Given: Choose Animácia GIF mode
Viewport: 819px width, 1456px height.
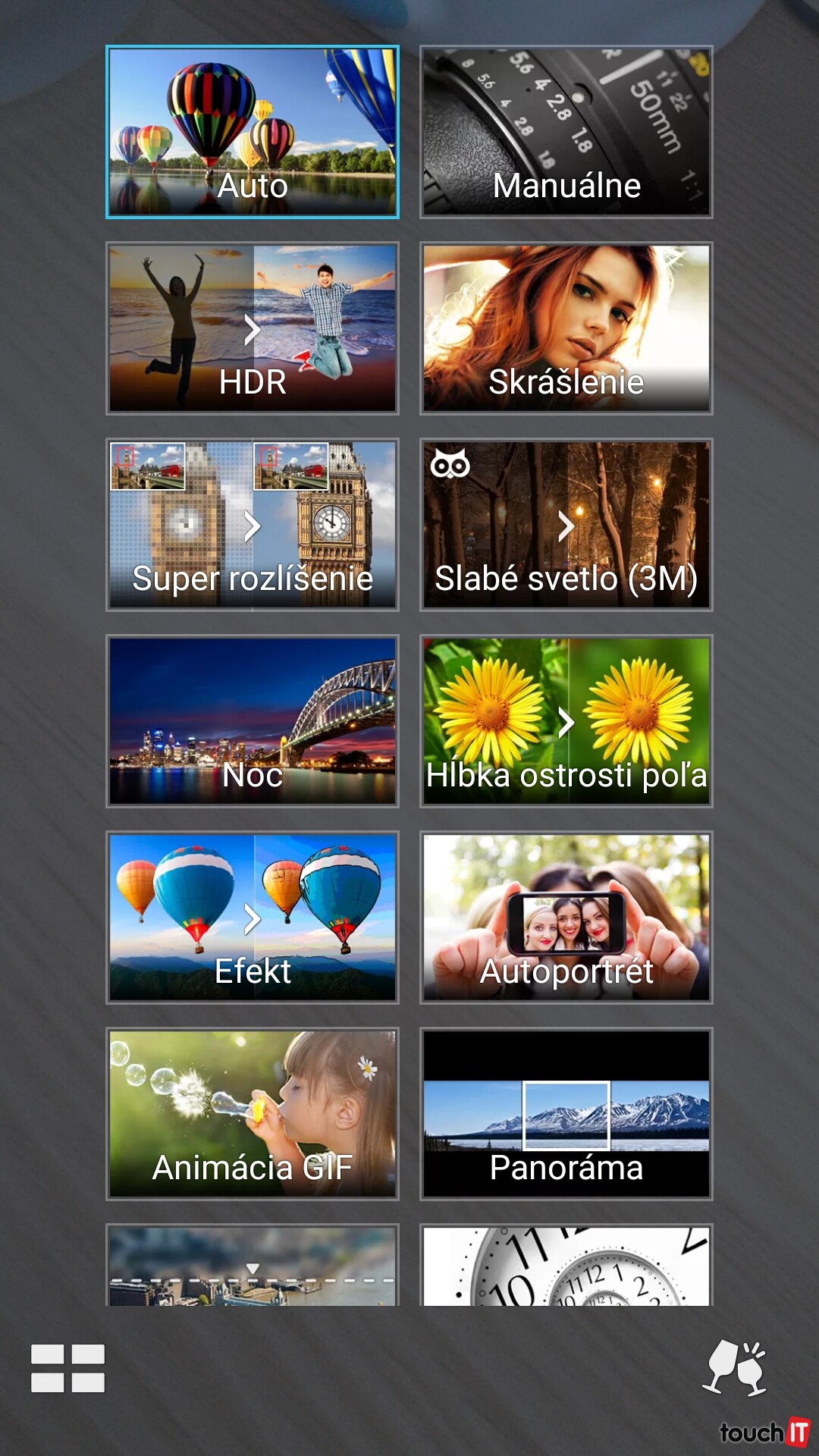Looking at the screenshot, I should (x=253, y=1114).
